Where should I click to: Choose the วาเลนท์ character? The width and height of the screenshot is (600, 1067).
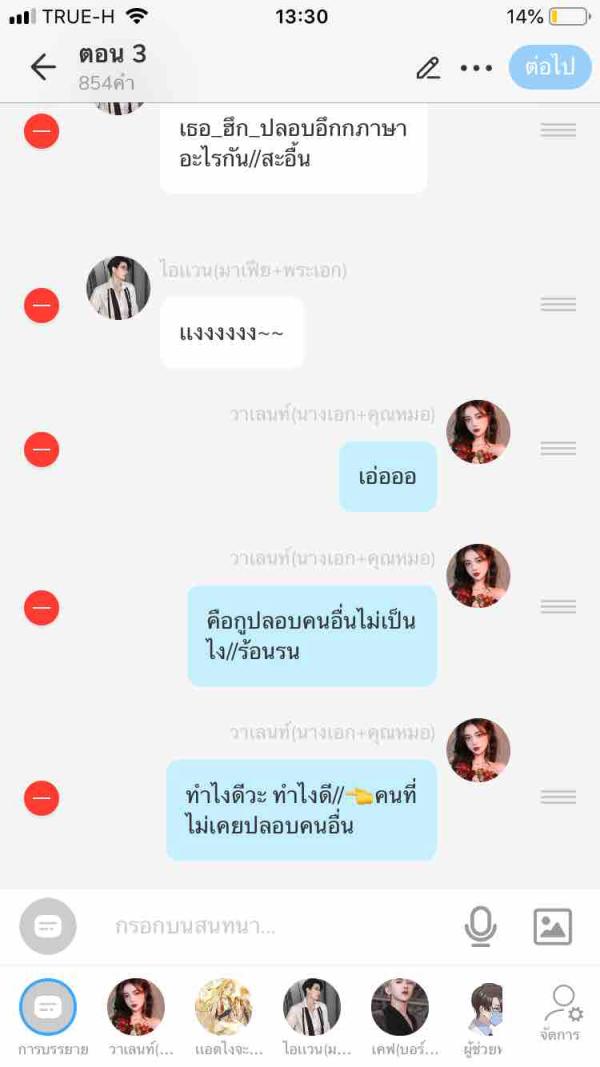136,1008
